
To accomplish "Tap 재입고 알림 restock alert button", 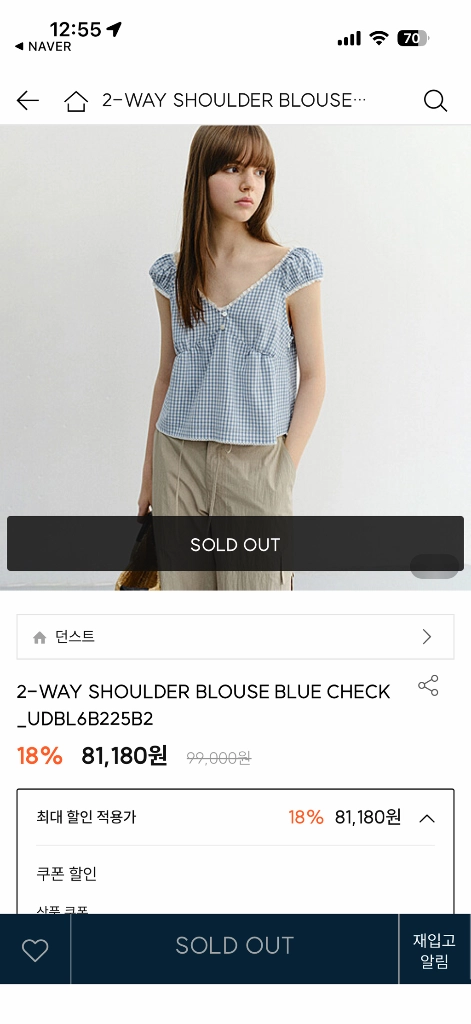I will (x=434, y=950).
